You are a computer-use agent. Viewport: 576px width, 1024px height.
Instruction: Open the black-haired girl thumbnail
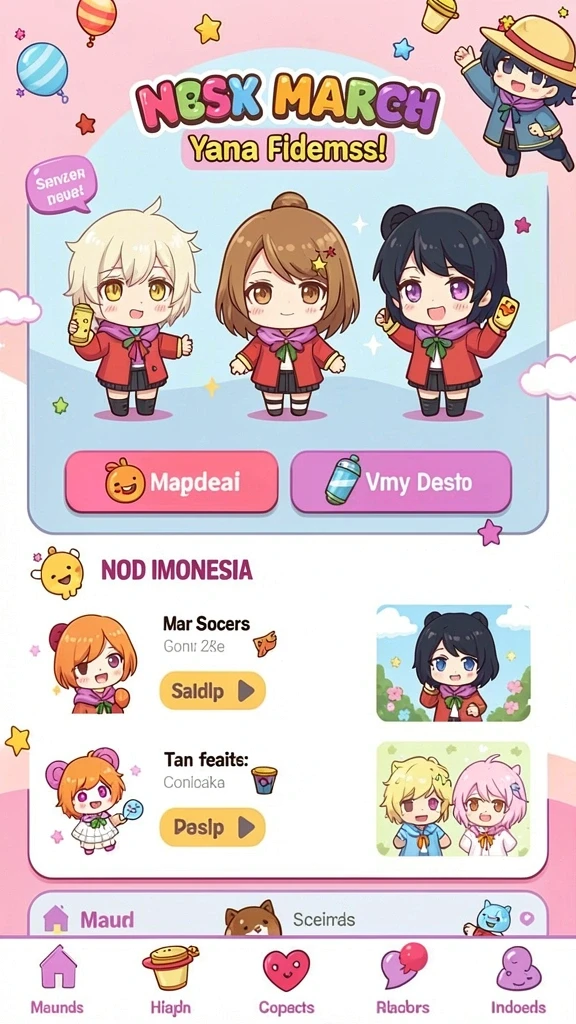(x=453, y=663)
